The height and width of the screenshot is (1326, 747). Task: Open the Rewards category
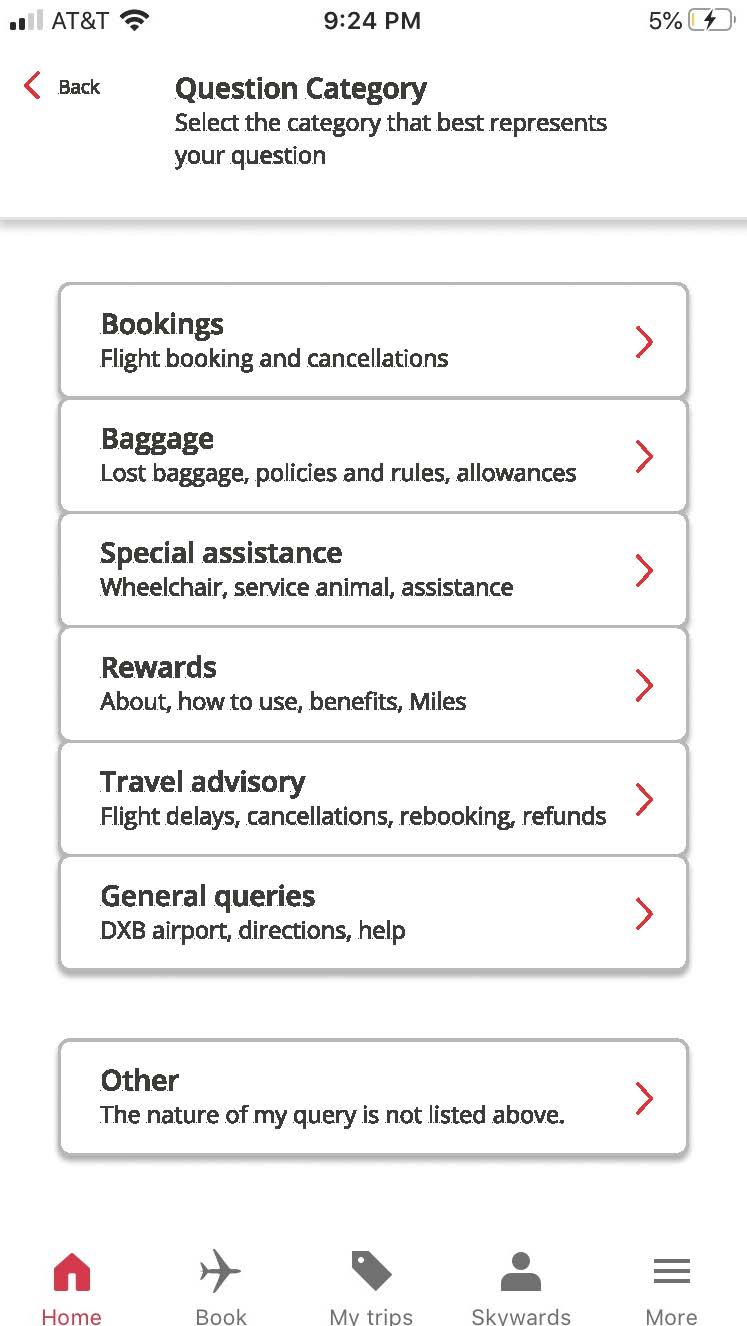click(x=373, y=684)
